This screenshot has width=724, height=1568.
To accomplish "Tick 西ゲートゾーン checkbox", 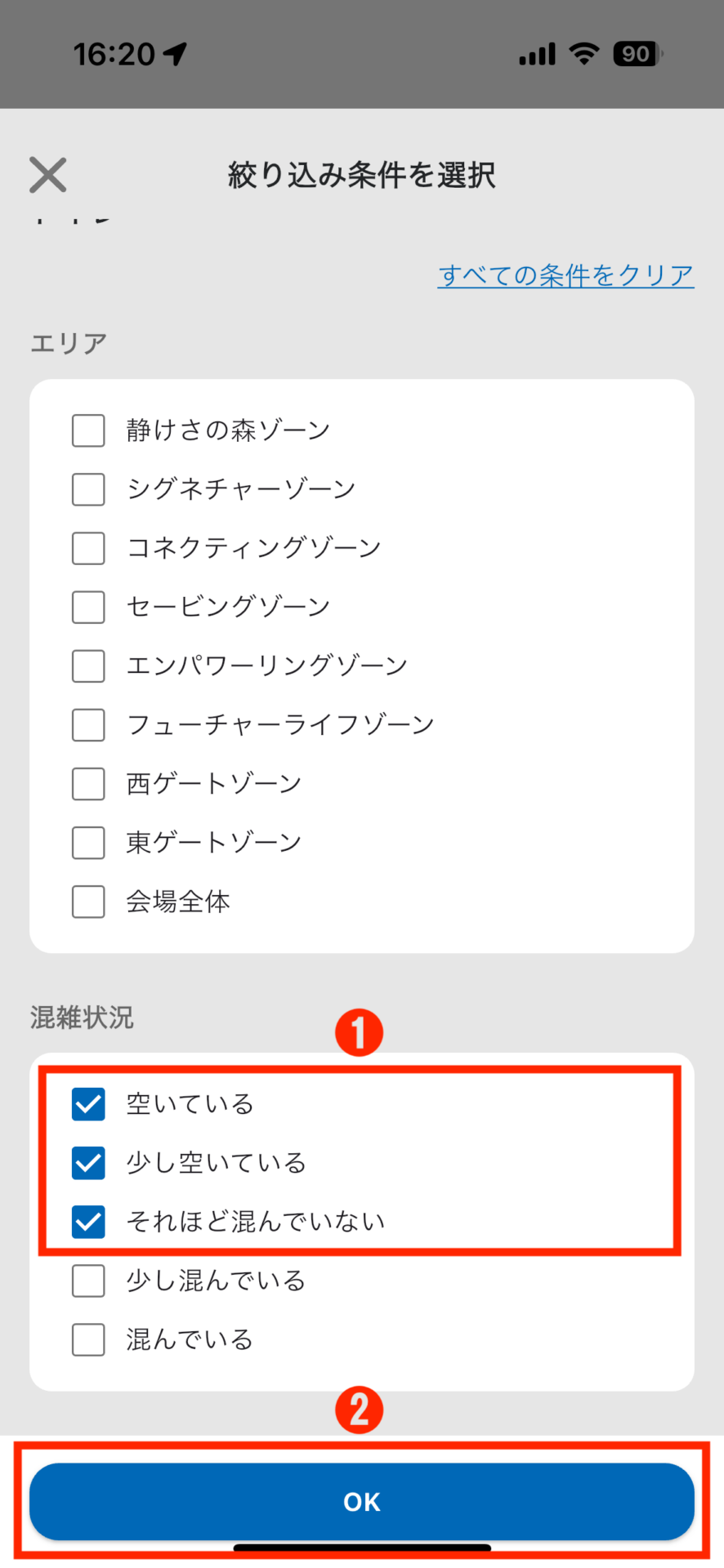I will (x=88, y=783).
